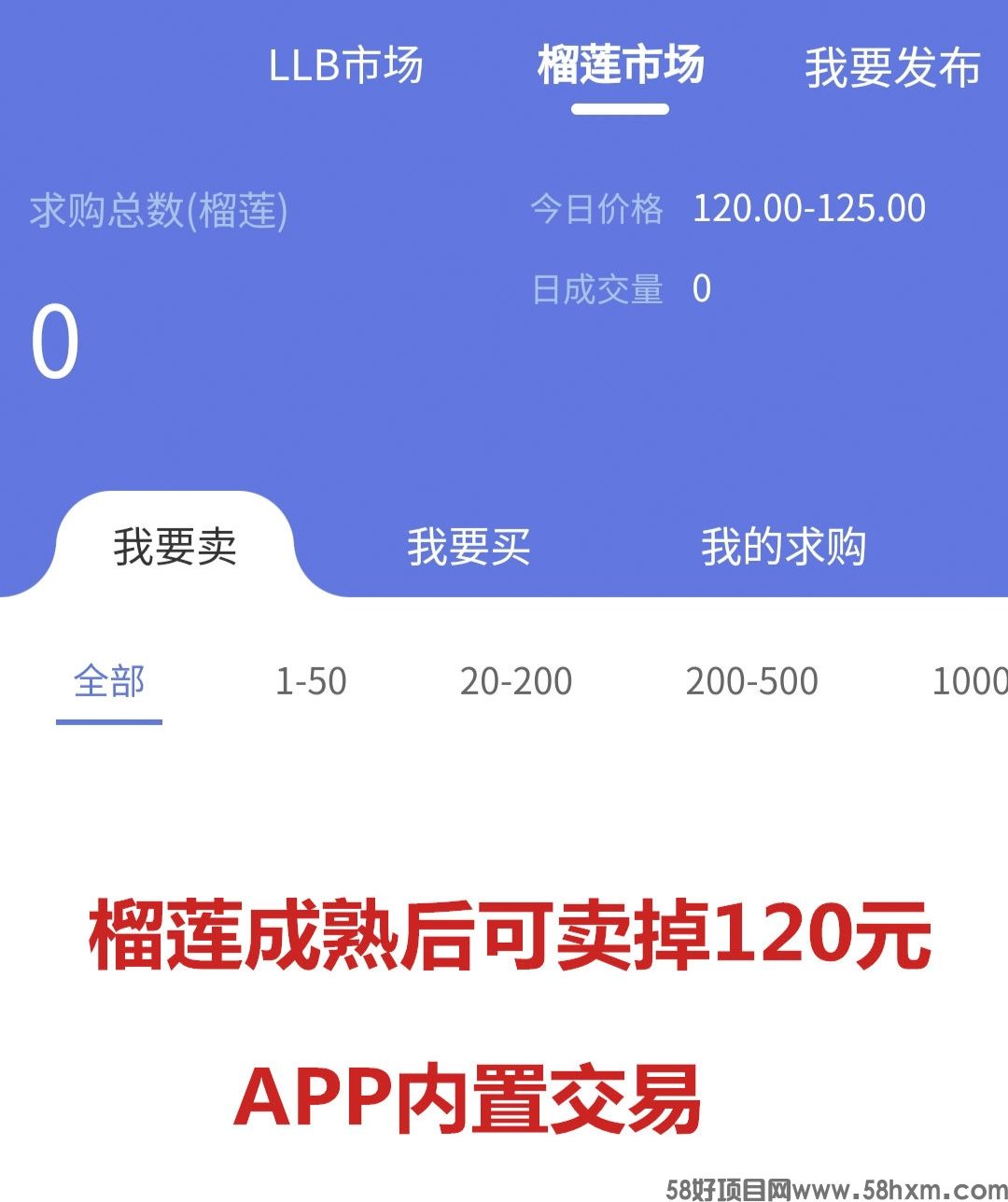Image resolution: width=1008 pixels, height=1202 pixels.
Task: Switch to the 我要卖 tab
Action: tap(175, 547)
